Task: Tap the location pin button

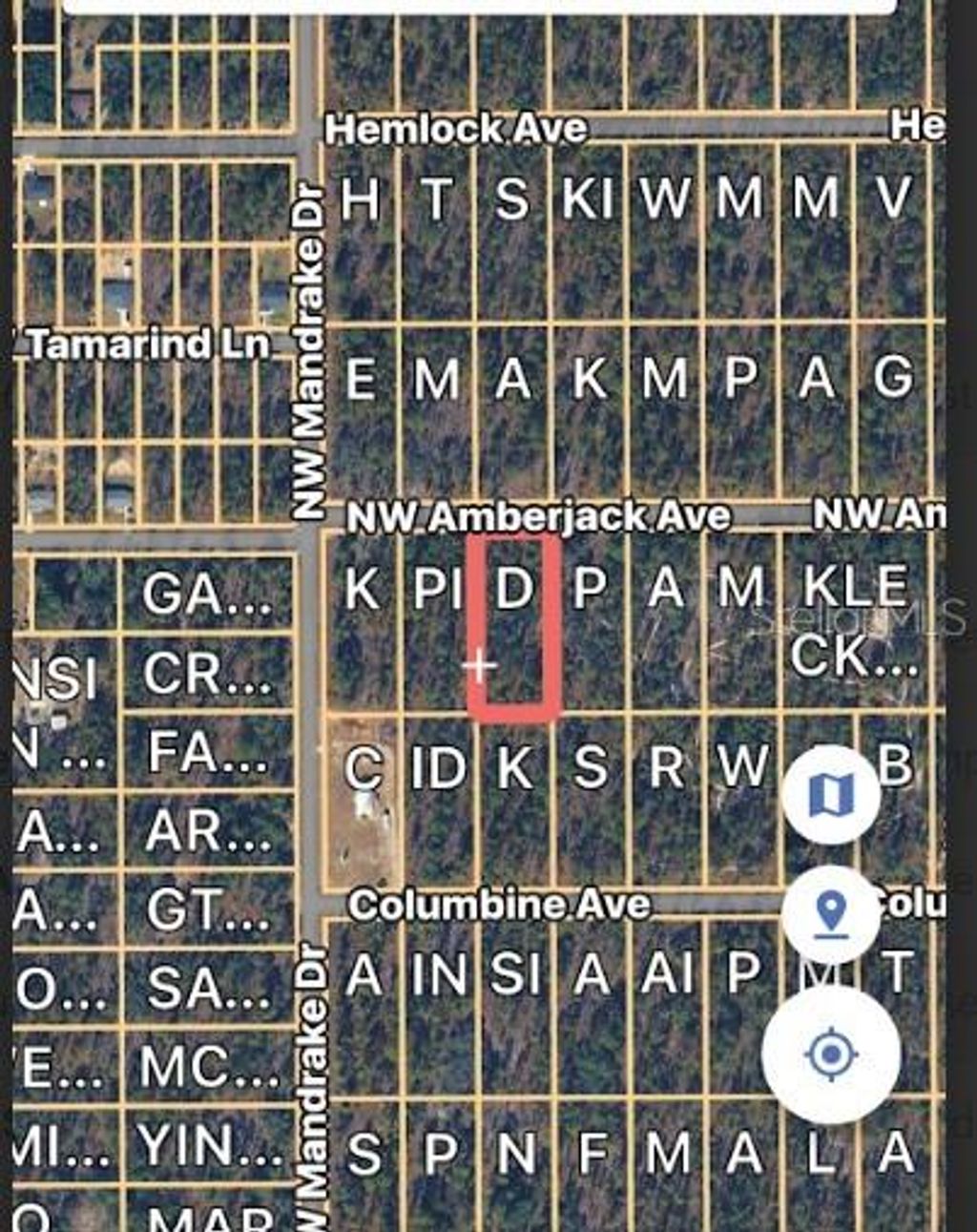Action: tap(831, 913)
